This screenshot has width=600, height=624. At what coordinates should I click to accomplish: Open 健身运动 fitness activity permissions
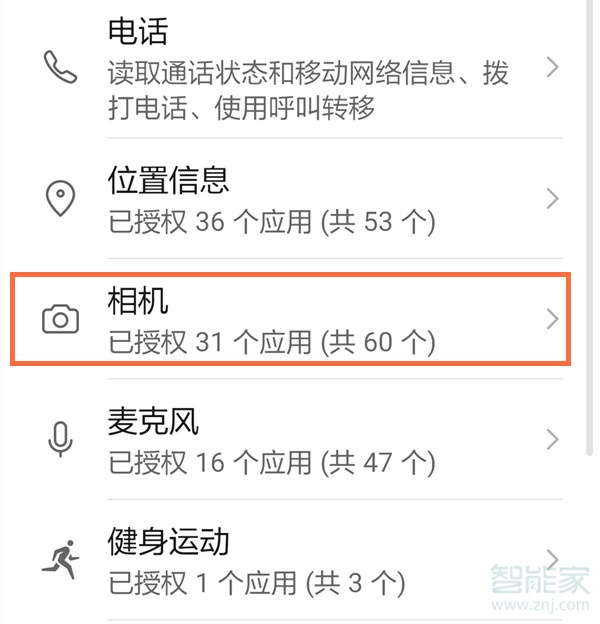(x=300, y=560)
